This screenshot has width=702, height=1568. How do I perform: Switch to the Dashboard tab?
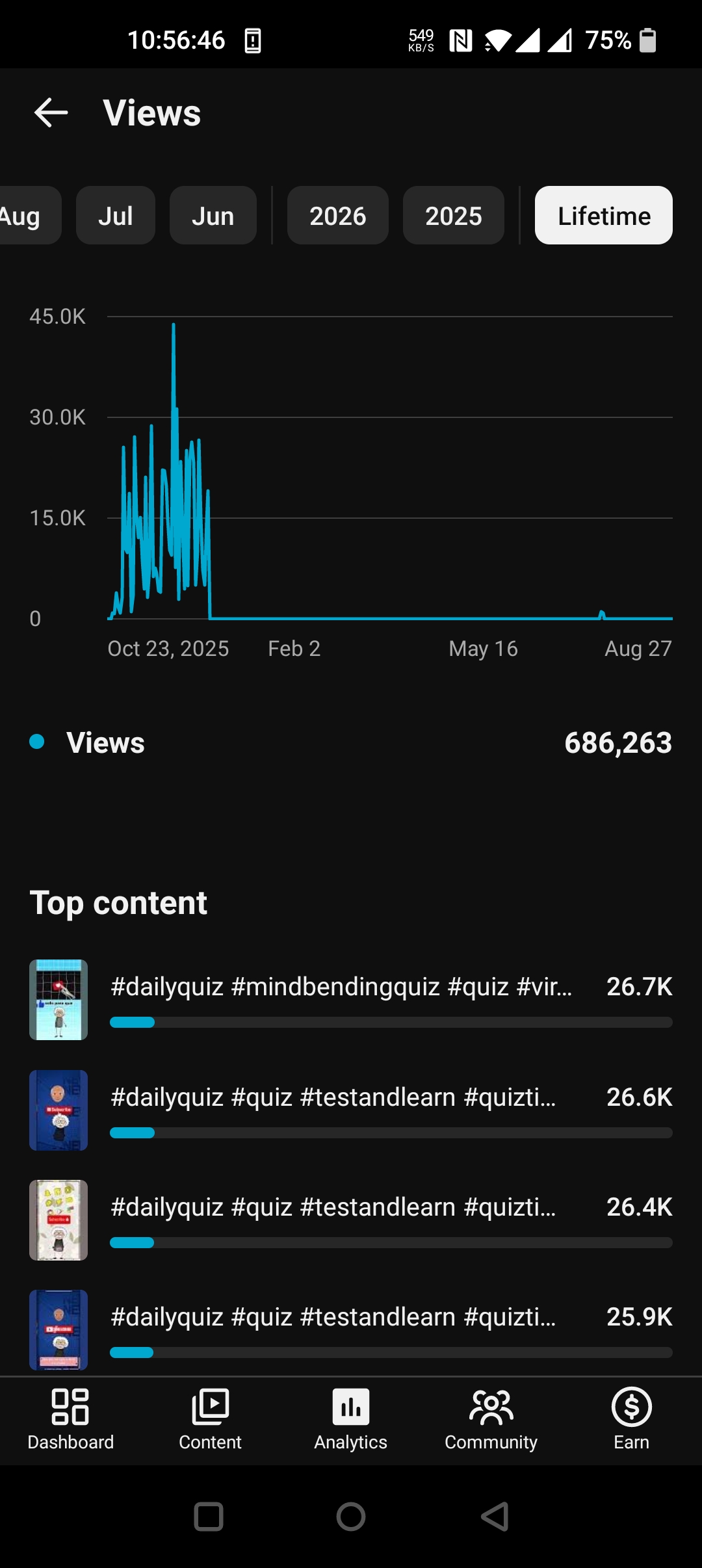70,1420
